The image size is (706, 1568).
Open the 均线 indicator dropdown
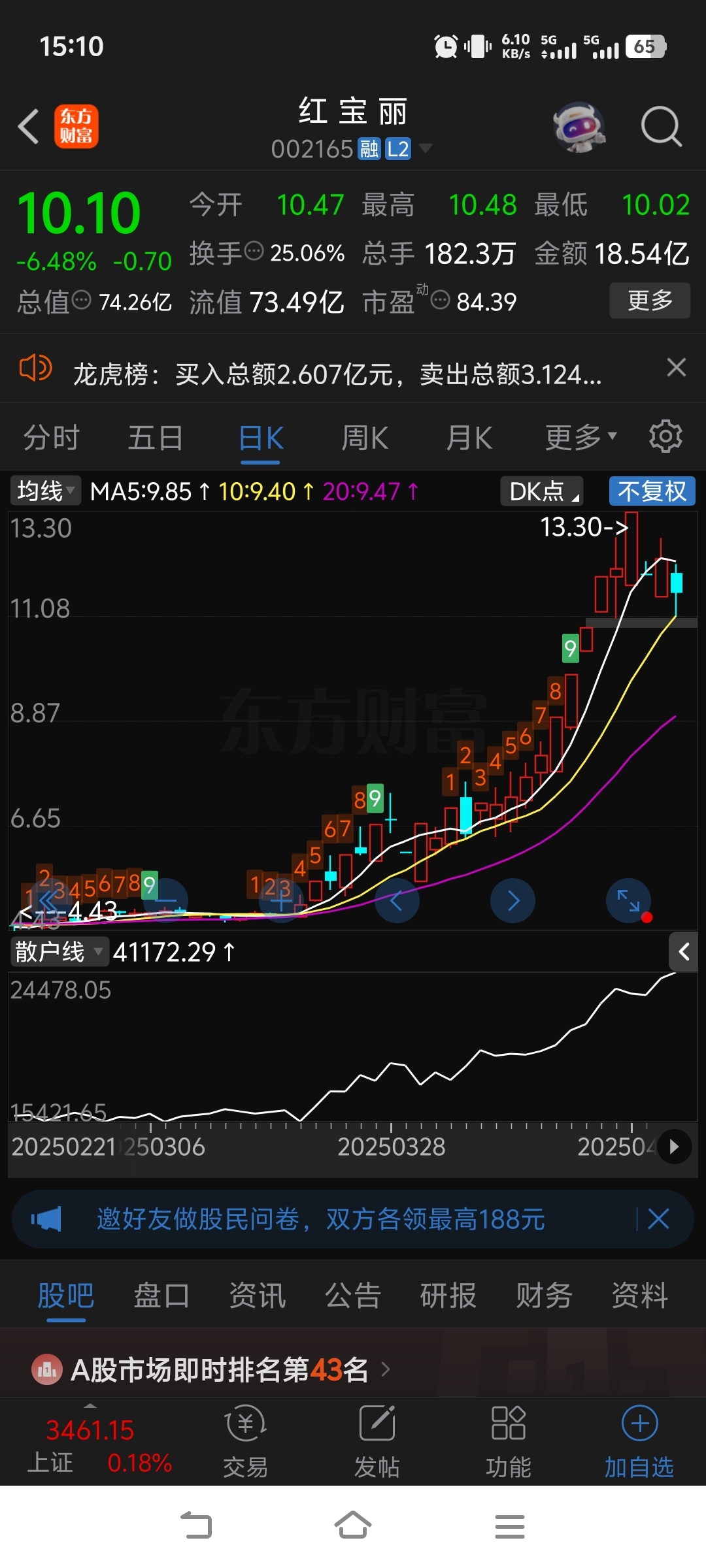45,491
